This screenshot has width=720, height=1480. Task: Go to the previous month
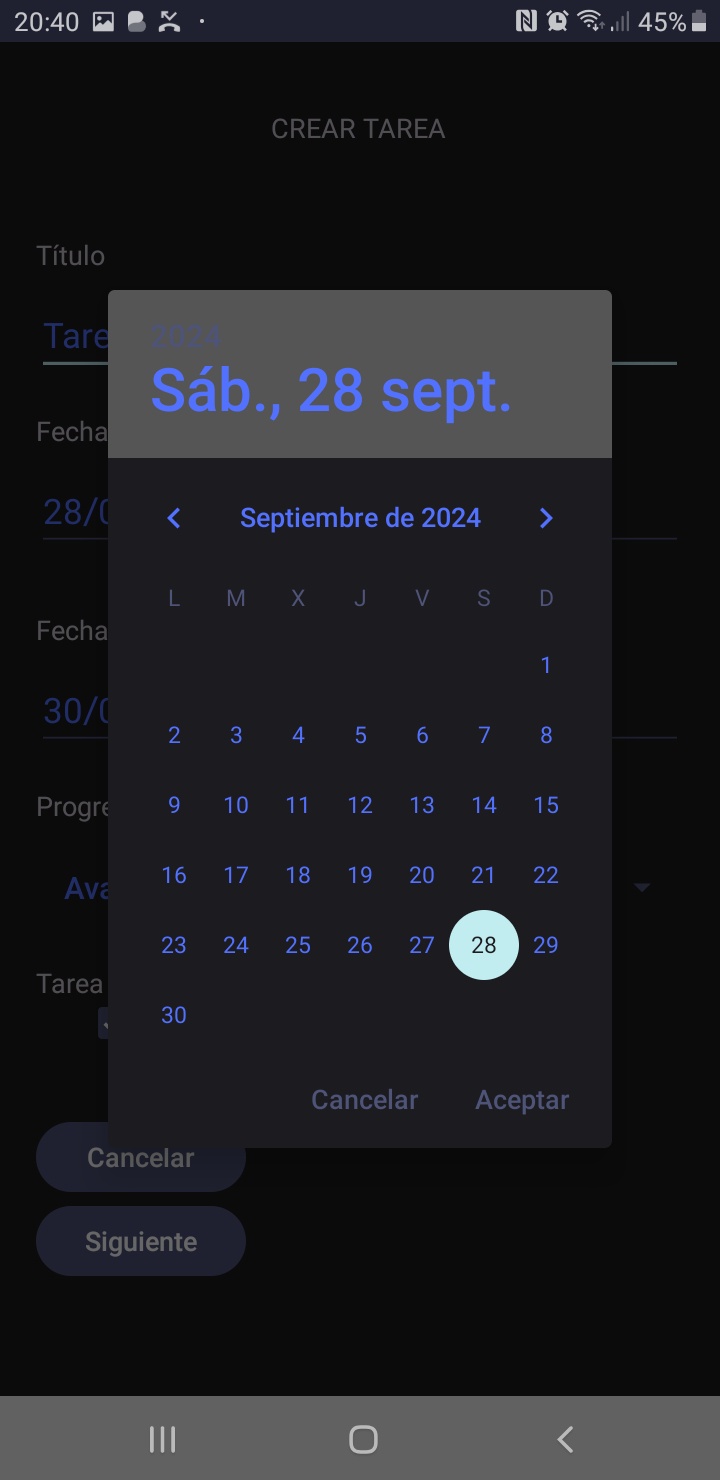pyautogui.click(x=174, y=518)
